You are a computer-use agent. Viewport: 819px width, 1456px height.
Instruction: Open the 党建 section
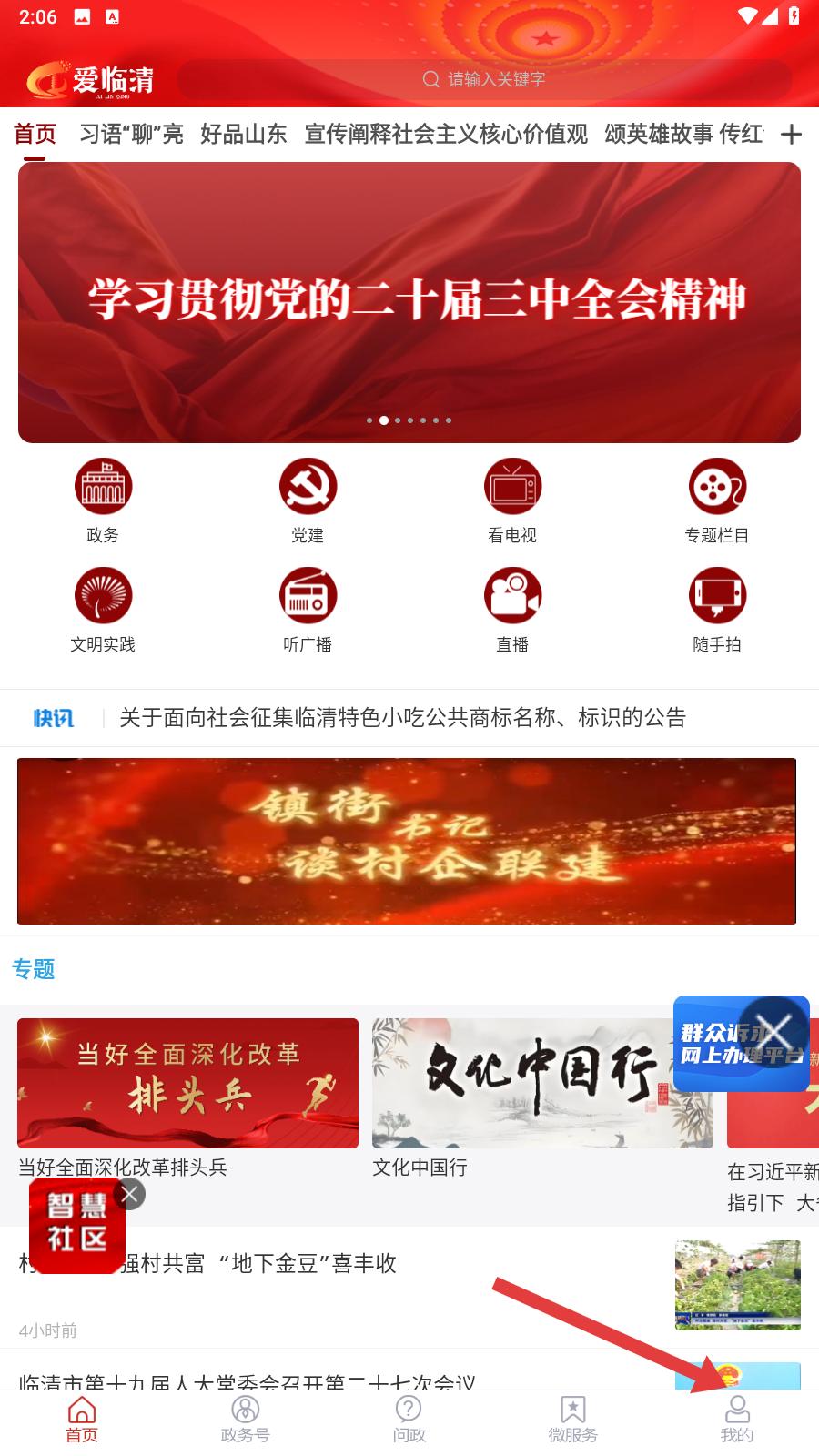(x=308, y=500)
